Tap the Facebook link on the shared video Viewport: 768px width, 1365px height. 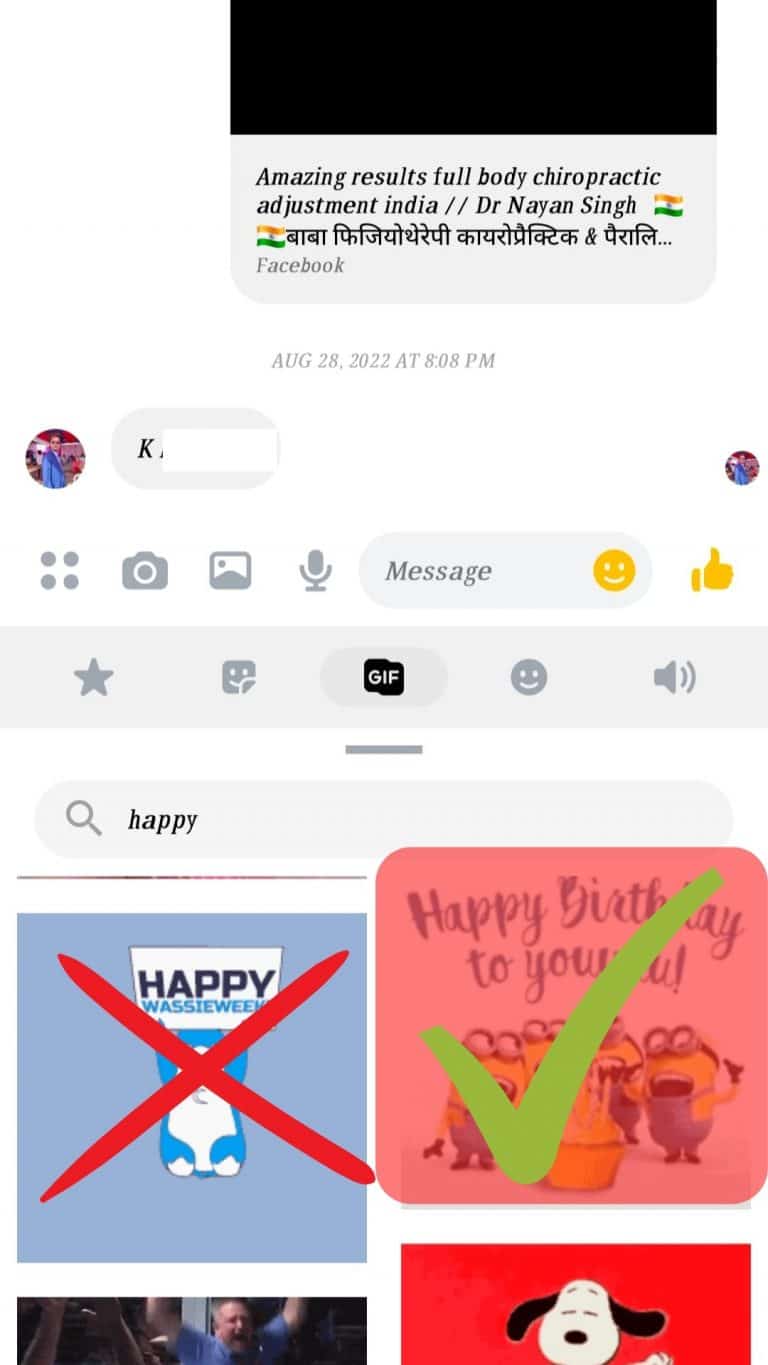[x=299, y=265]
